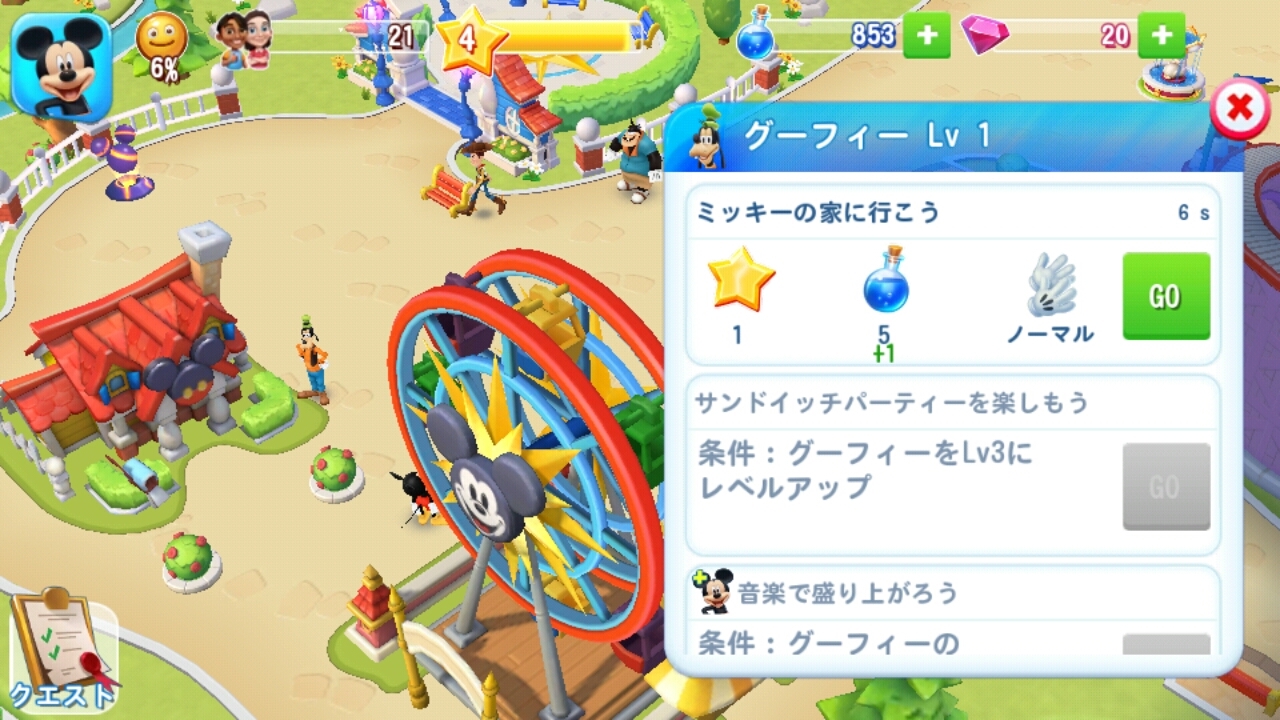Open the クエスト quest list
The image size is (1280, 720).
60,652
